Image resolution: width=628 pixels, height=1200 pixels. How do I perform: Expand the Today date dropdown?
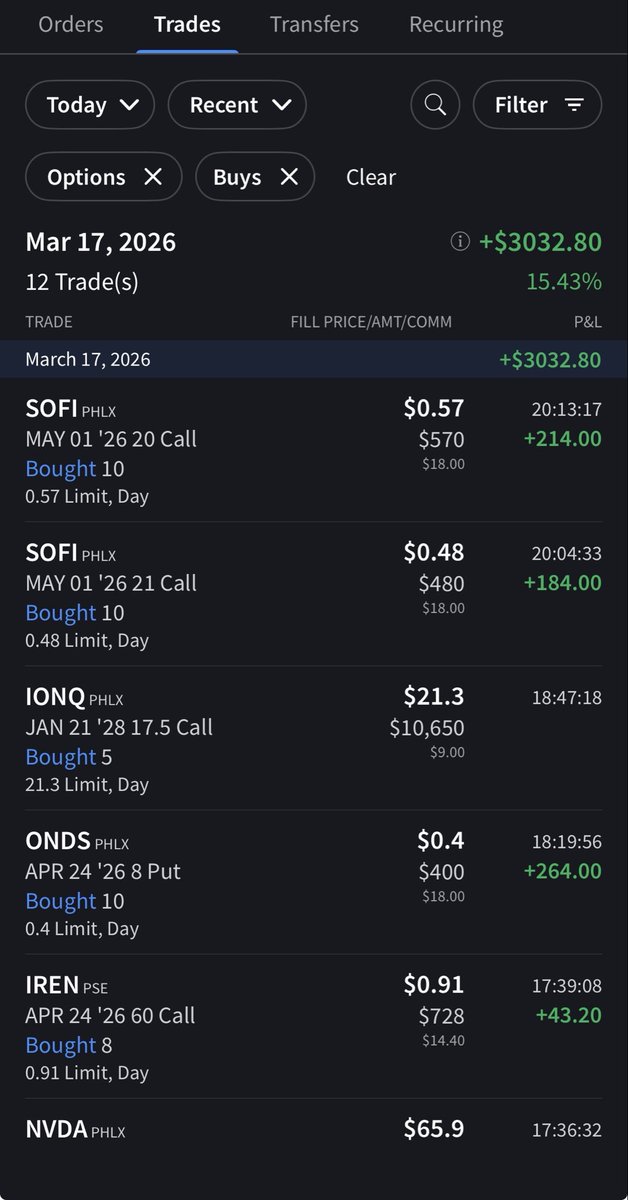pos(90,105)
